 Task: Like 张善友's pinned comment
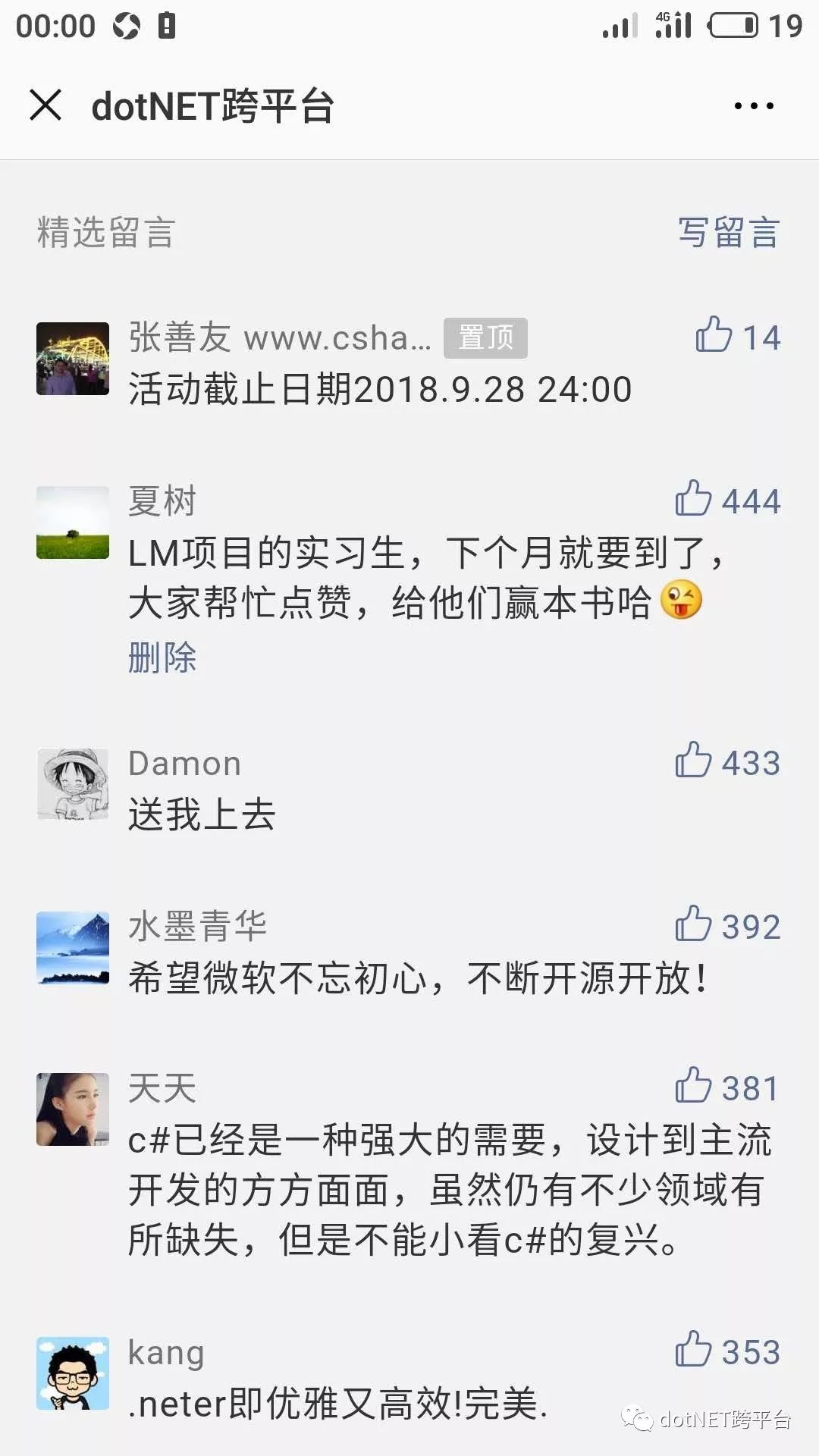(x=714, y=335)
